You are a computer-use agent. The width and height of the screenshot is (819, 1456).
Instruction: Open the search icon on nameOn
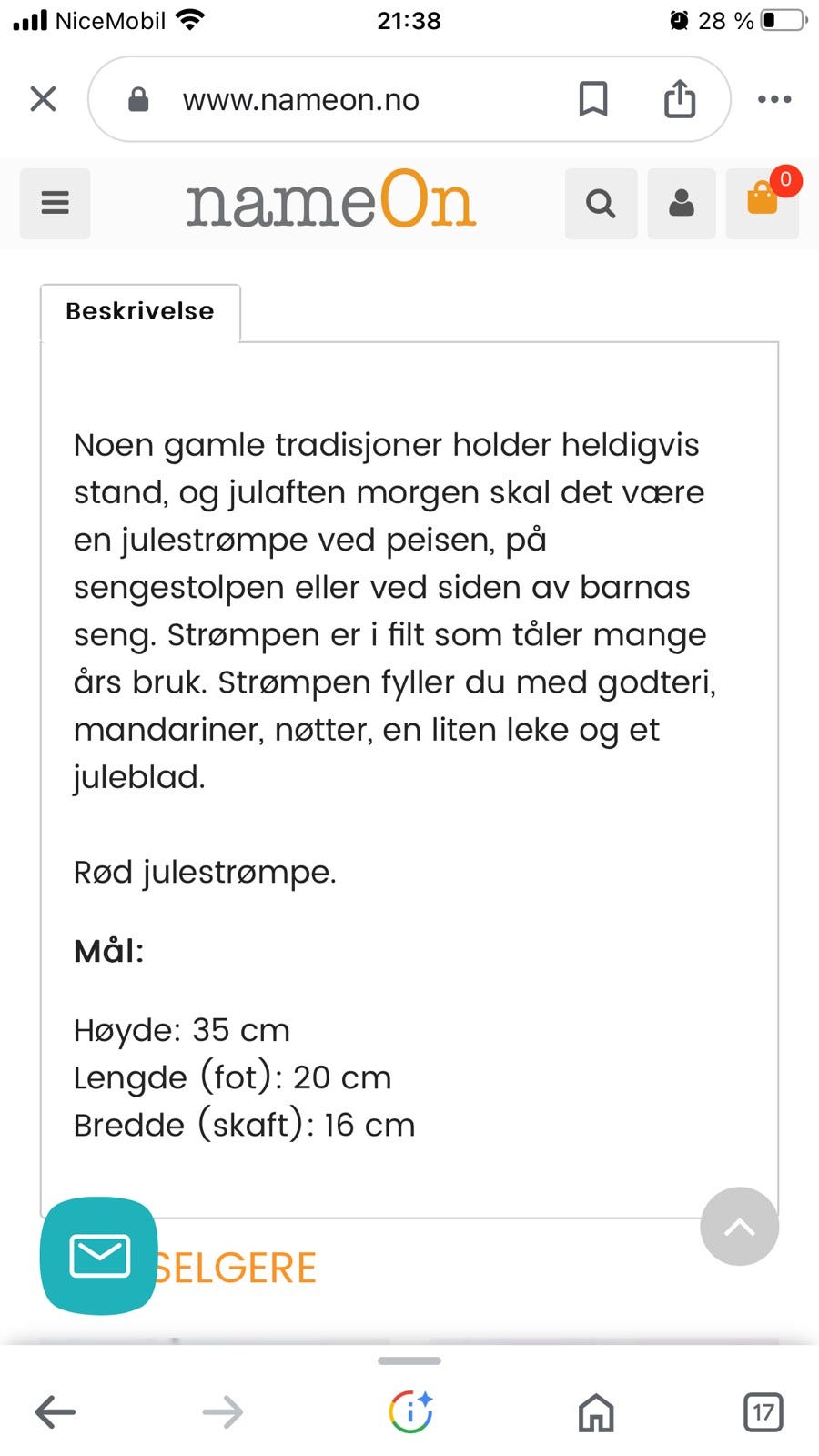pyautogui.click(x=601, y=203)
